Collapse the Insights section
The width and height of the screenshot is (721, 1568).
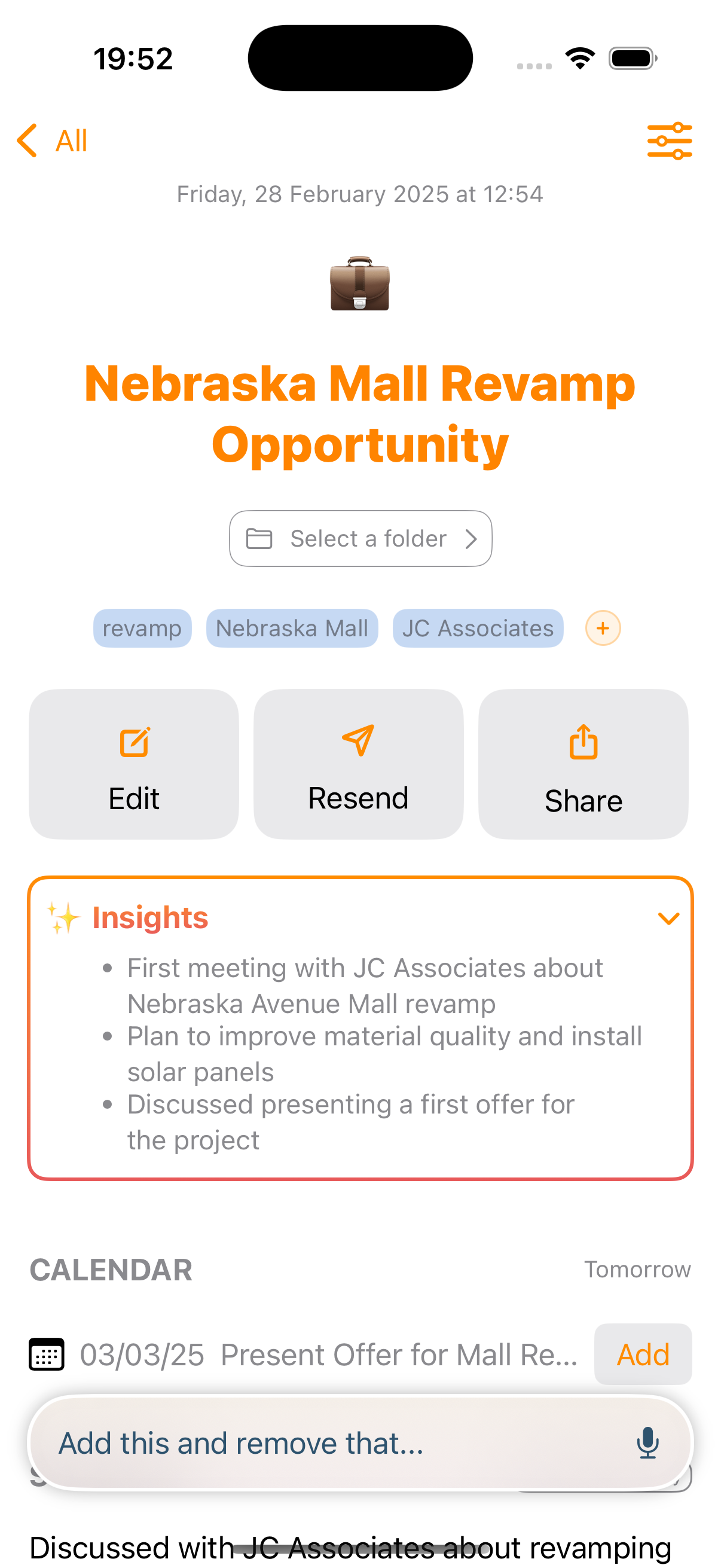click(668, 918)
